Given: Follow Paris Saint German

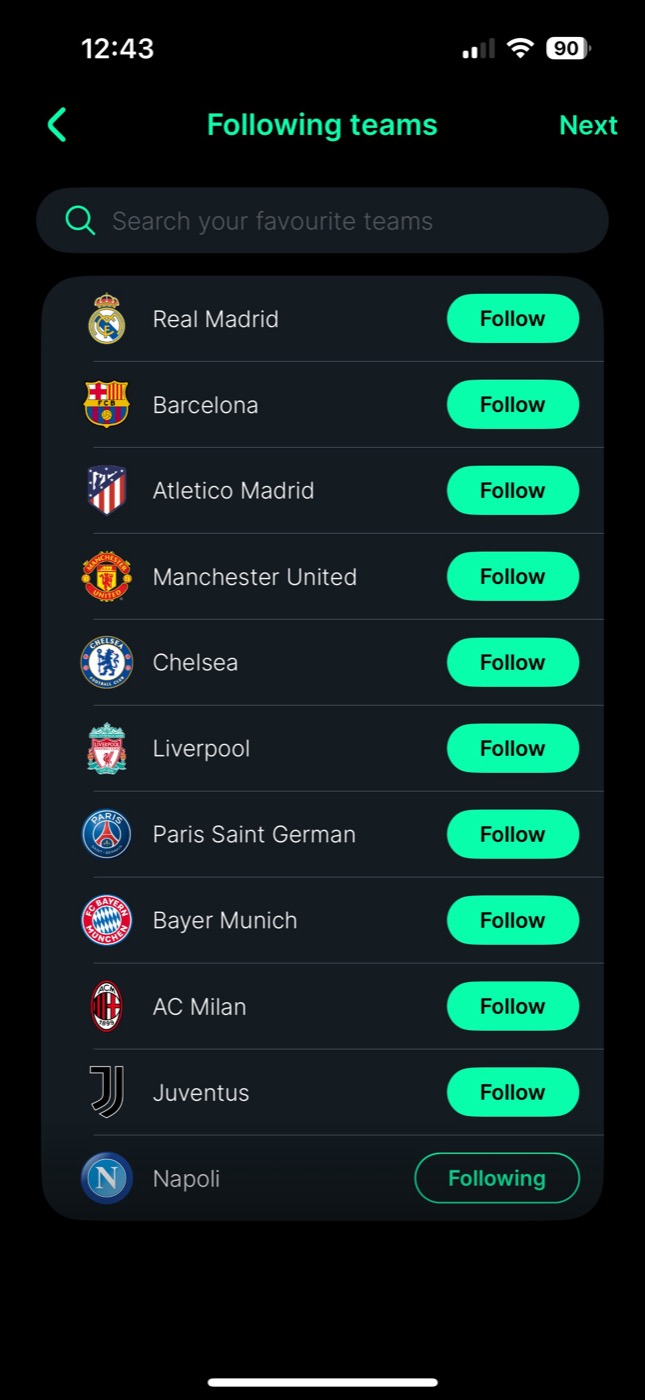Looking at the screenshot, I should (x=513, y=835).
